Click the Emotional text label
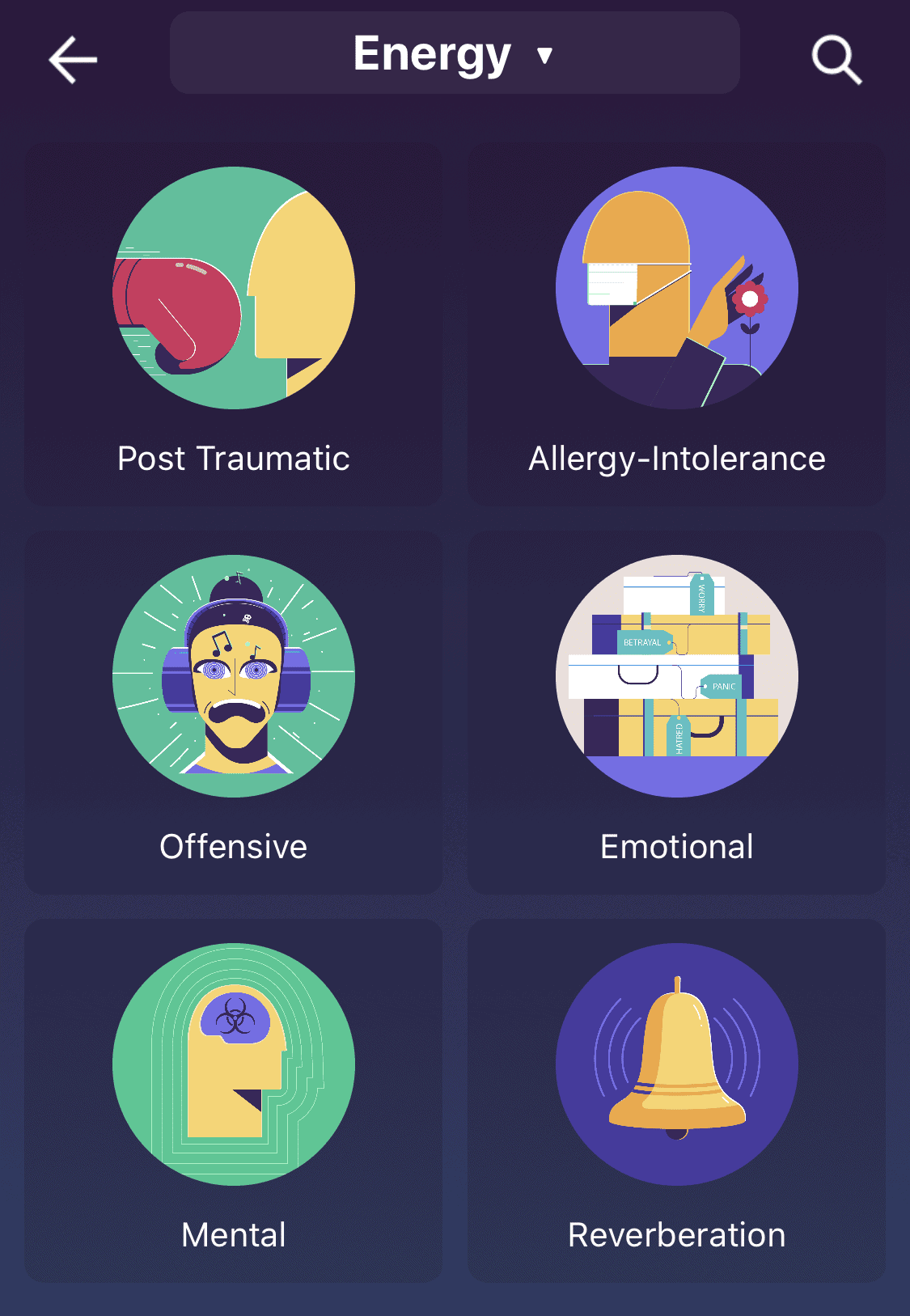 coord(676,846)
